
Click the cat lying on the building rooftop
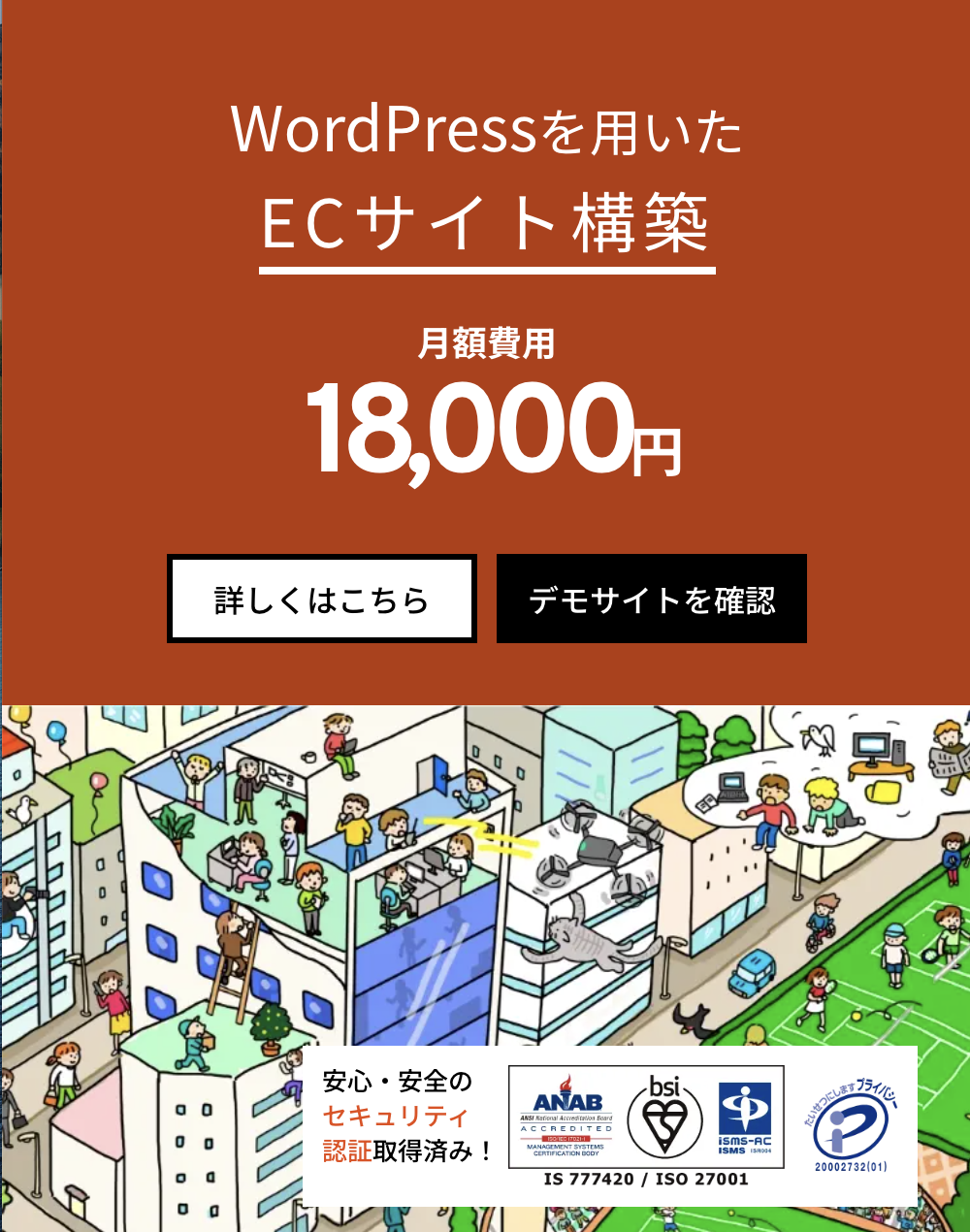(x=582, y=941)
